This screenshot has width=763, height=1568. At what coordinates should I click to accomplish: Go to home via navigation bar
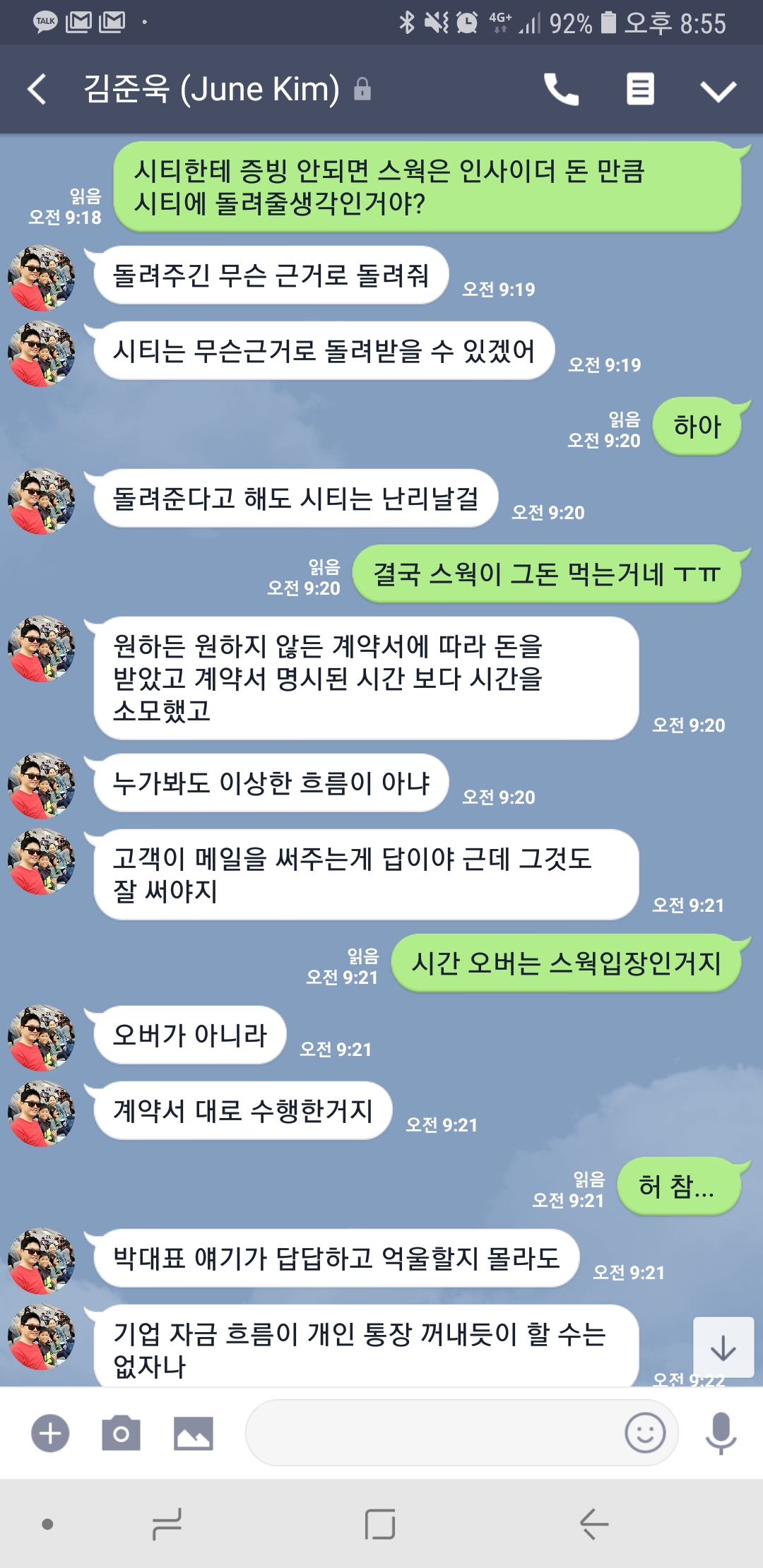pyautogui.click(x=380, y=1524)
